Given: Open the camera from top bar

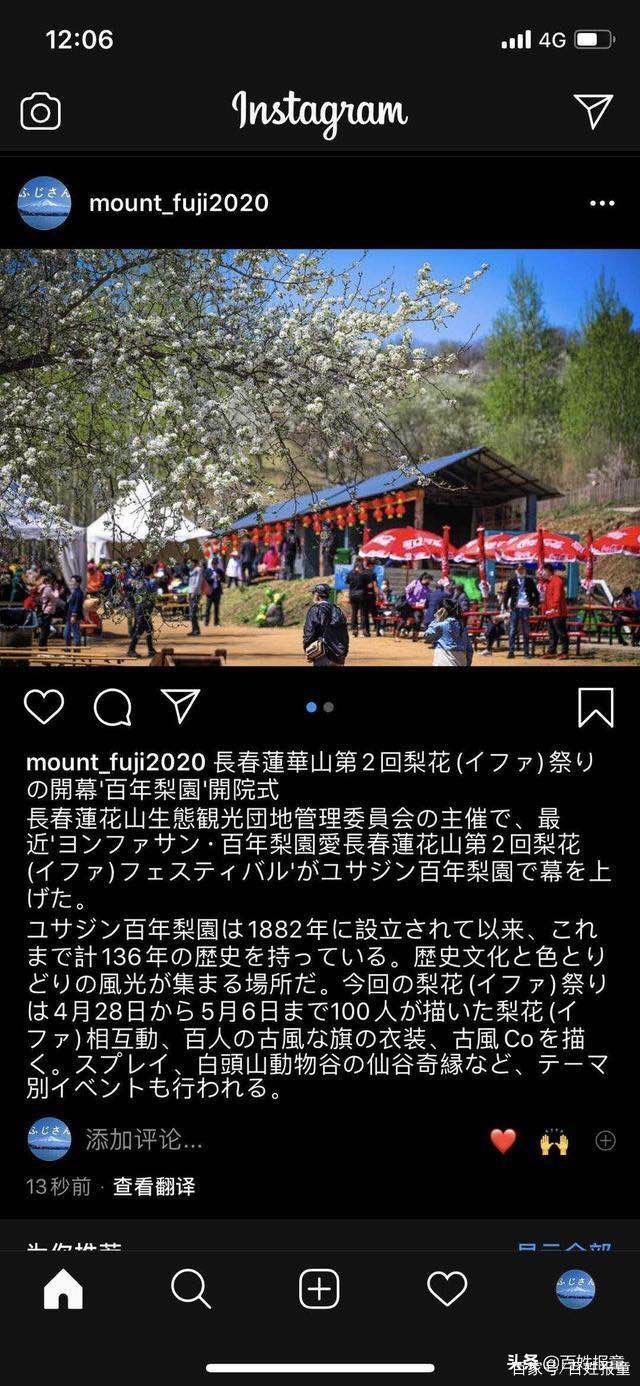Looking at the screenshot, I should pos(41,111).
